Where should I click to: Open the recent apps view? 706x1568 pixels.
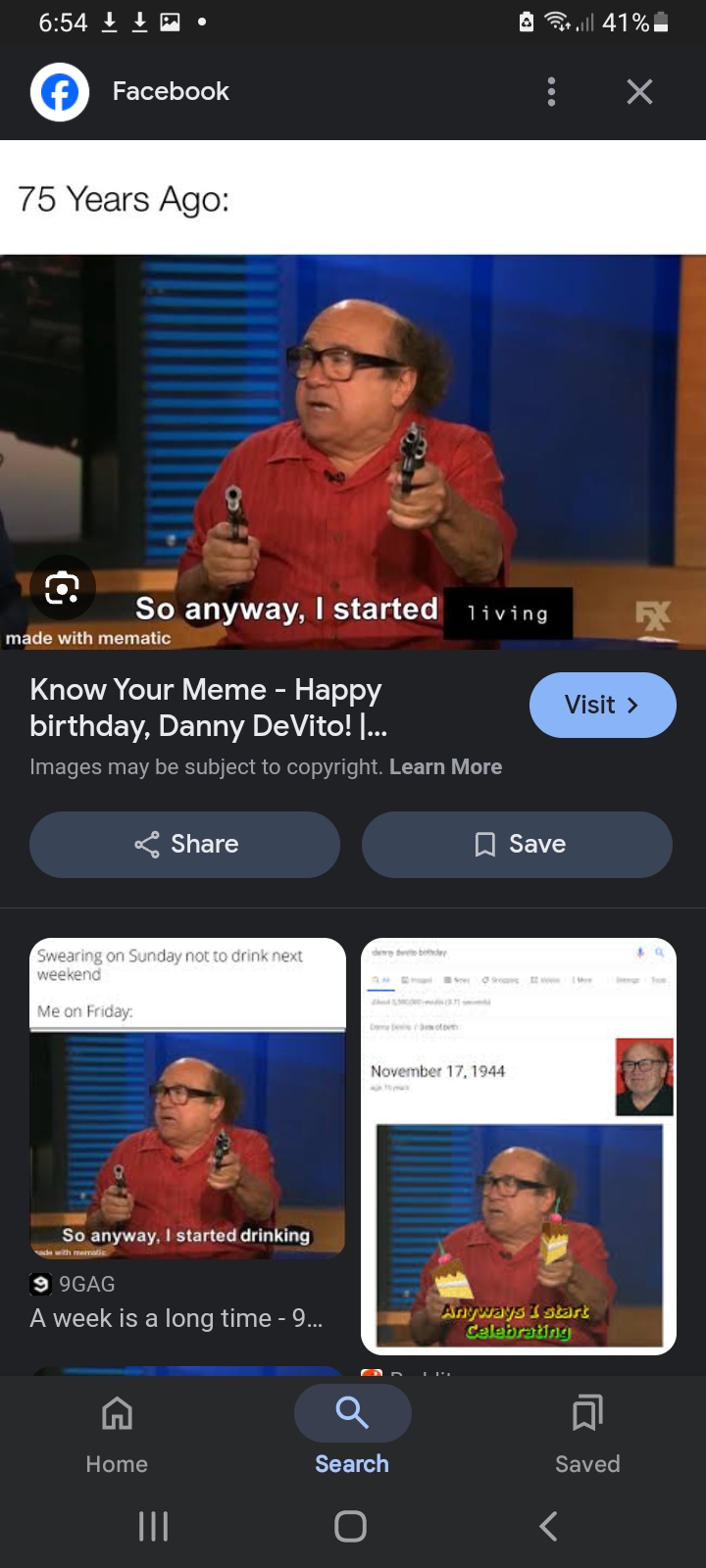click(154, 1526)
